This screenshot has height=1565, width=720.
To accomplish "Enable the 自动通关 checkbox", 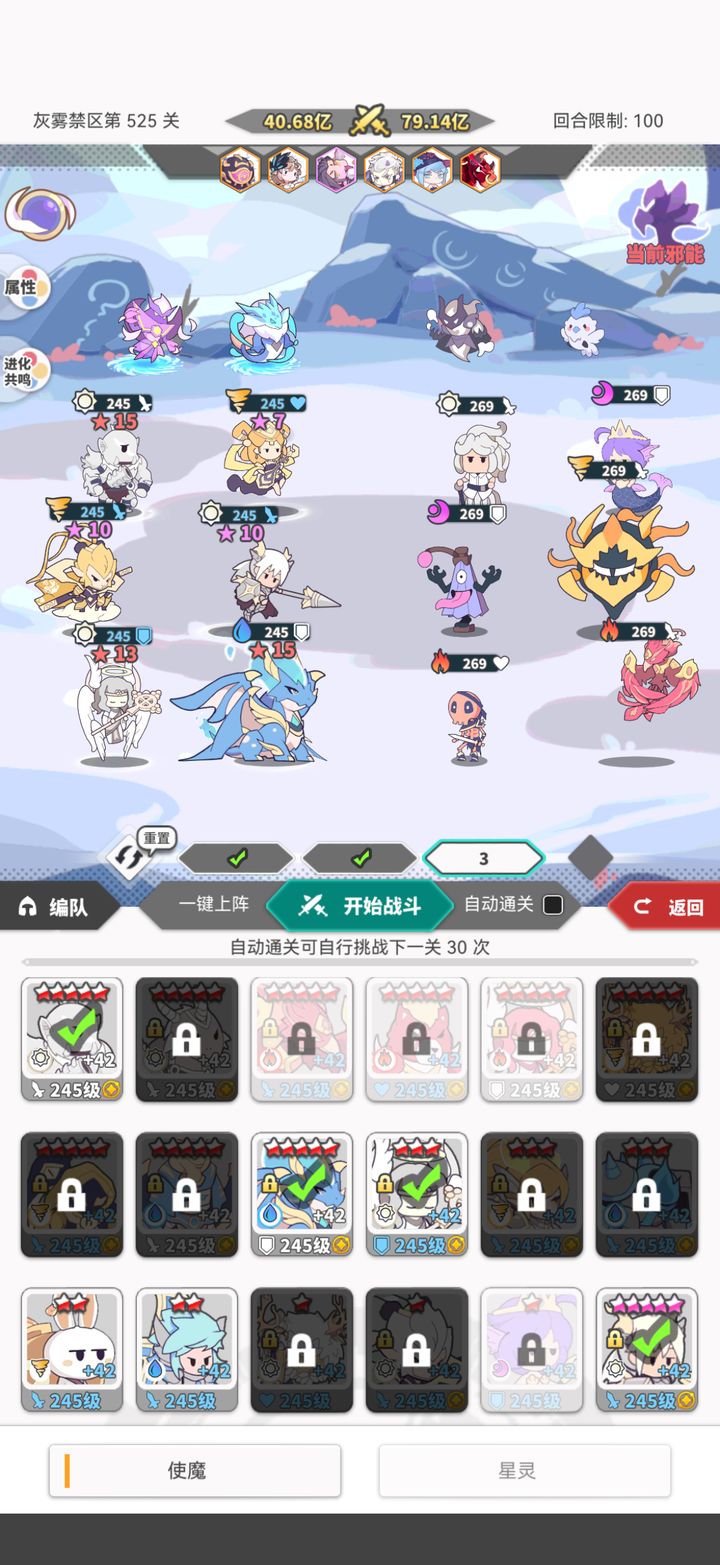I will (552, 905).
